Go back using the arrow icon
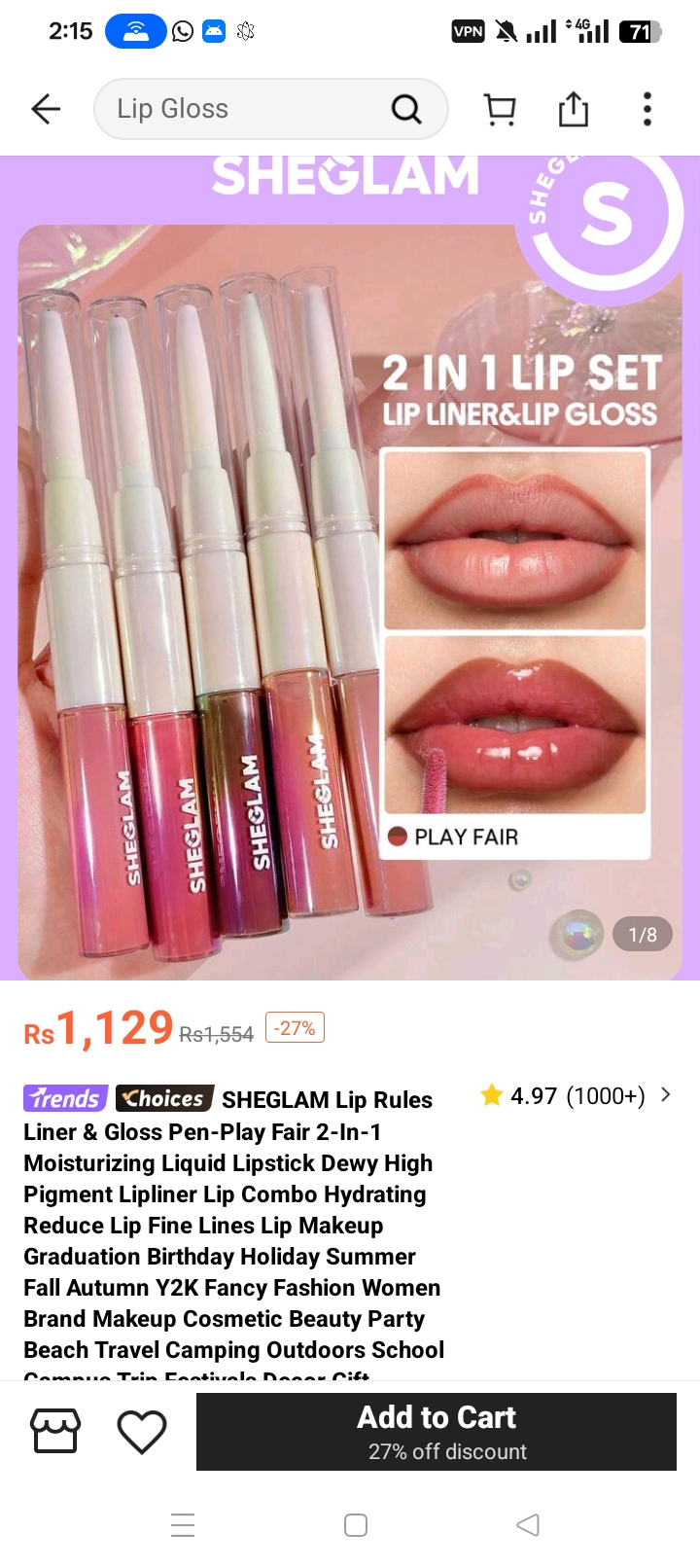Screen dimensions: 700x1568 click(46, 109)
